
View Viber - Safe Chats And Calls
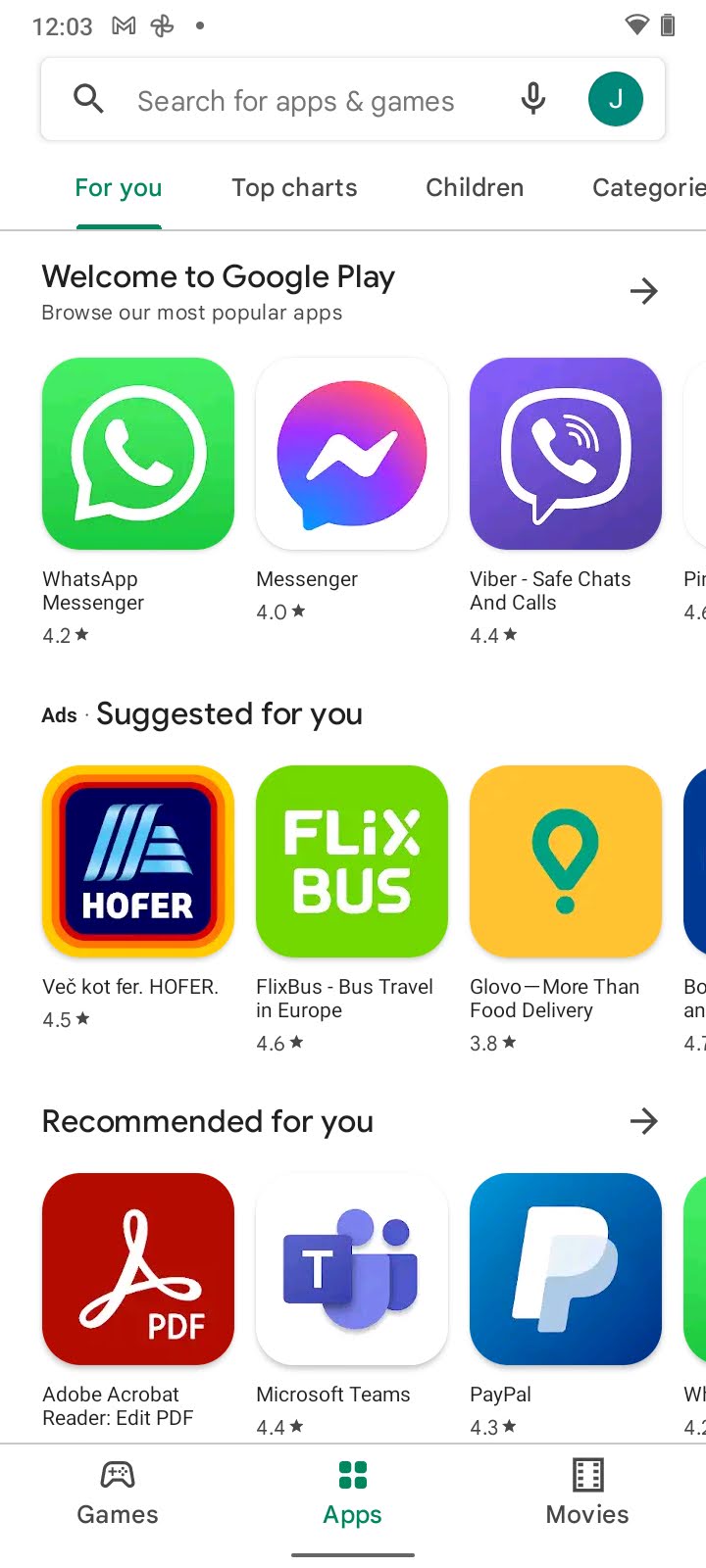pos(565,454)
